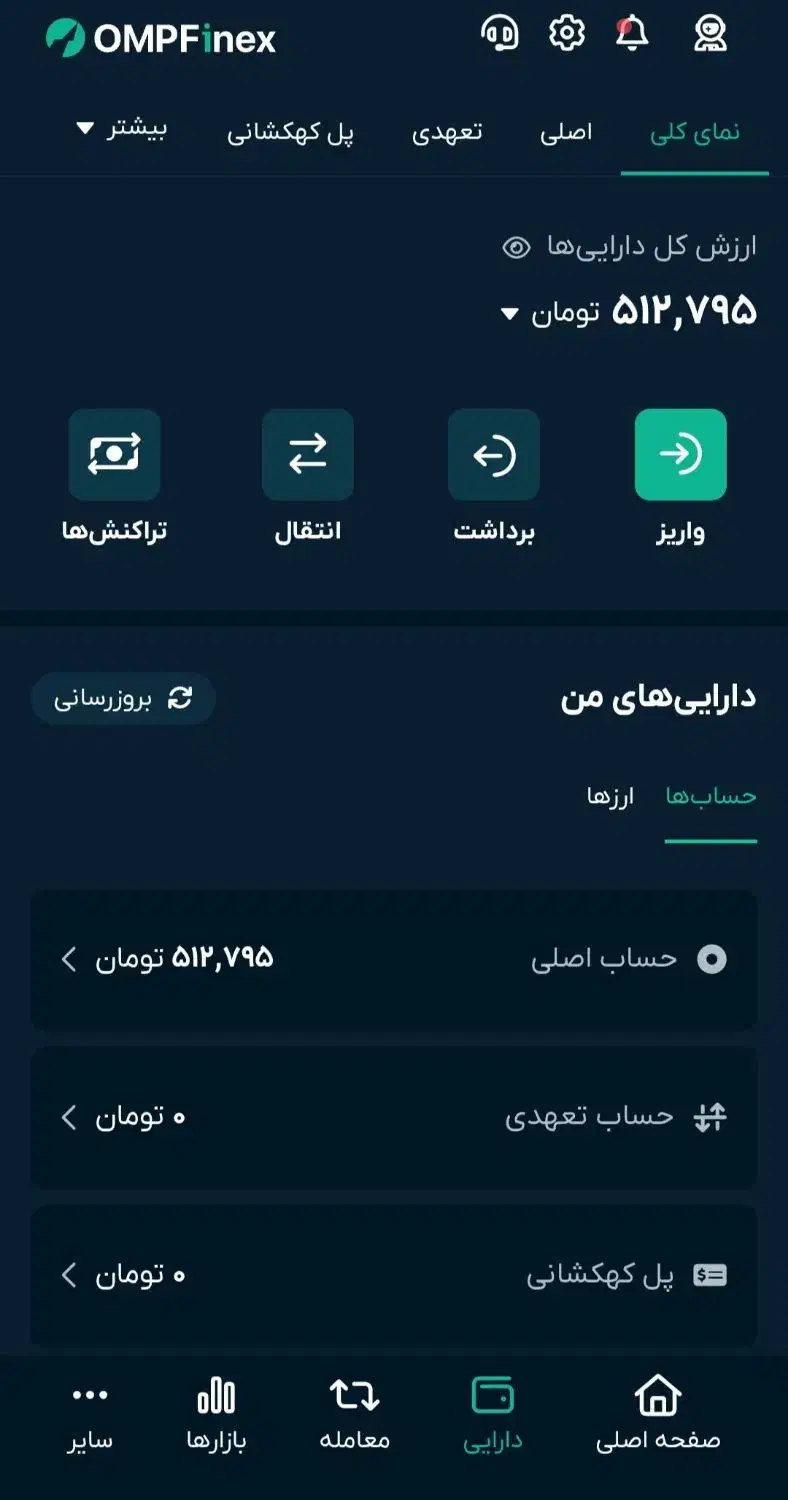
Task: Open the حساب اصلی account row
Action: pyautogui.click(x=394, y=960)
